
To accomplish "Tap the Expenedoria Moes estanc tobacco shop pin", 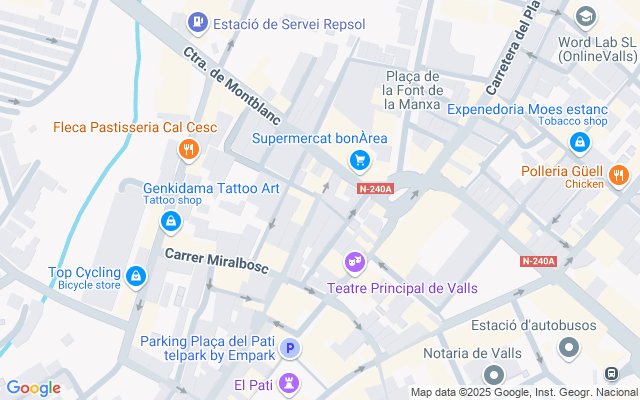I will tap(579, 144).
